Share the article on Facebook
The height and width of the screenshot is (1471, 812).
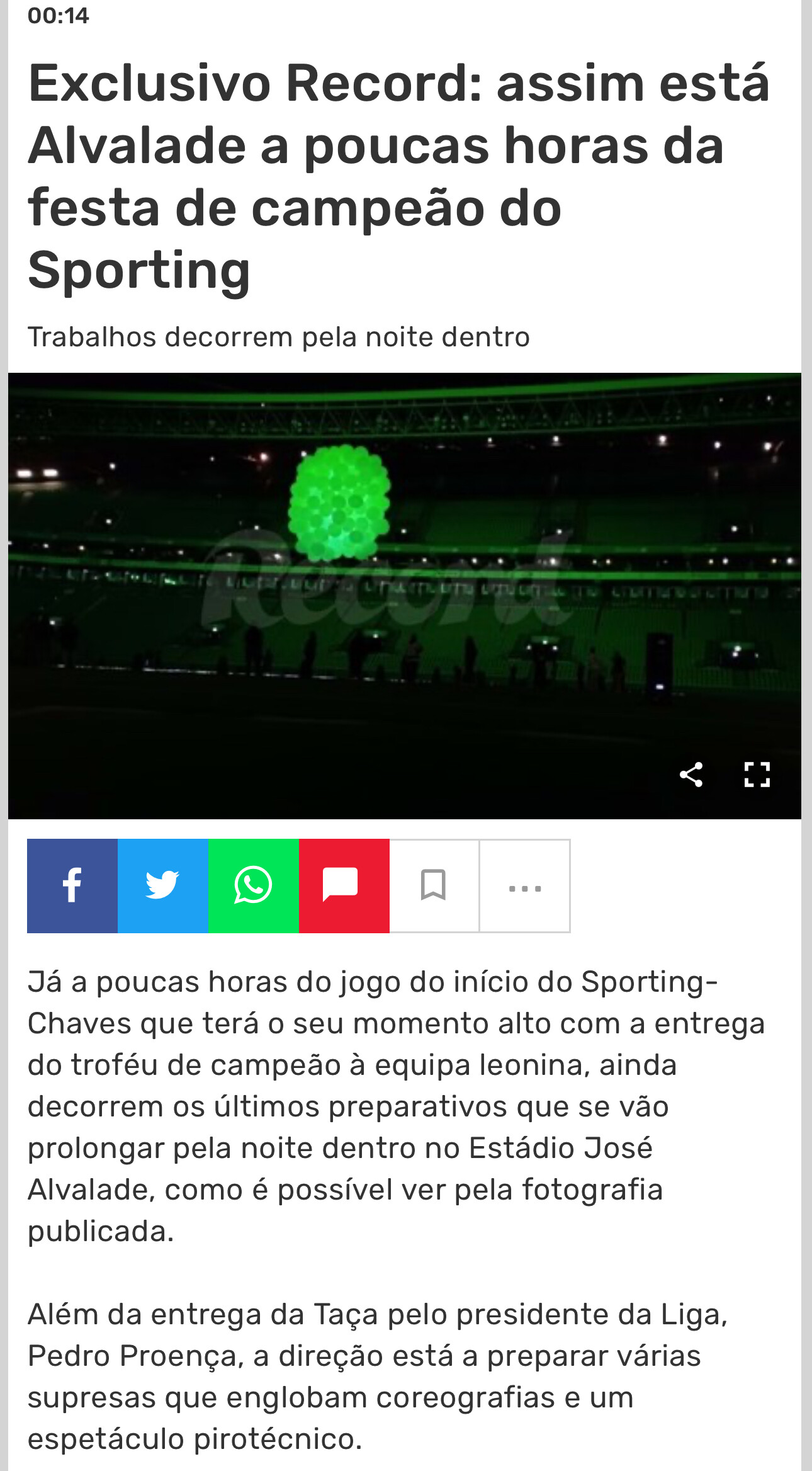tap(72, 885)
